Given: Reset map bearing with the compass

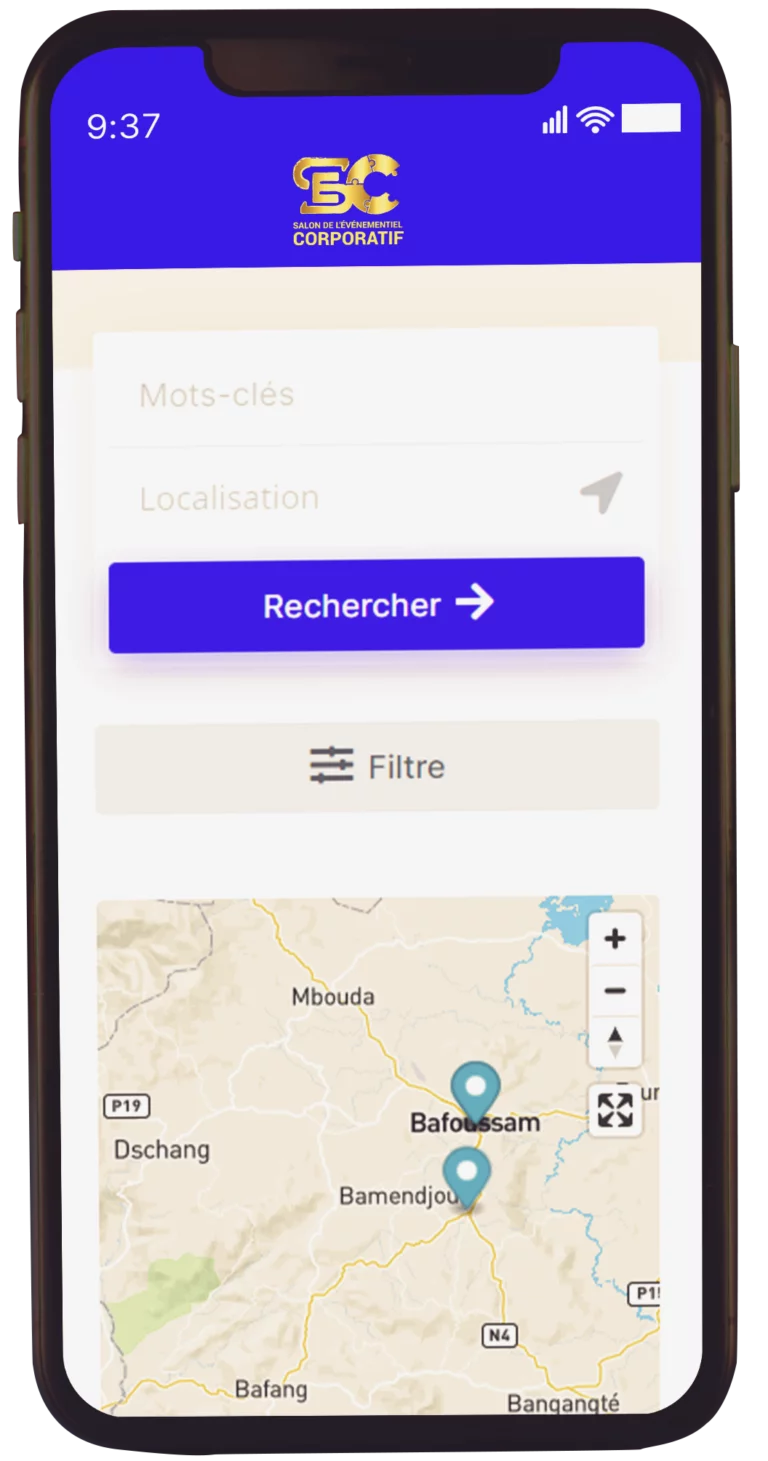Looking at the screenshot, I should coord(615,1042).
